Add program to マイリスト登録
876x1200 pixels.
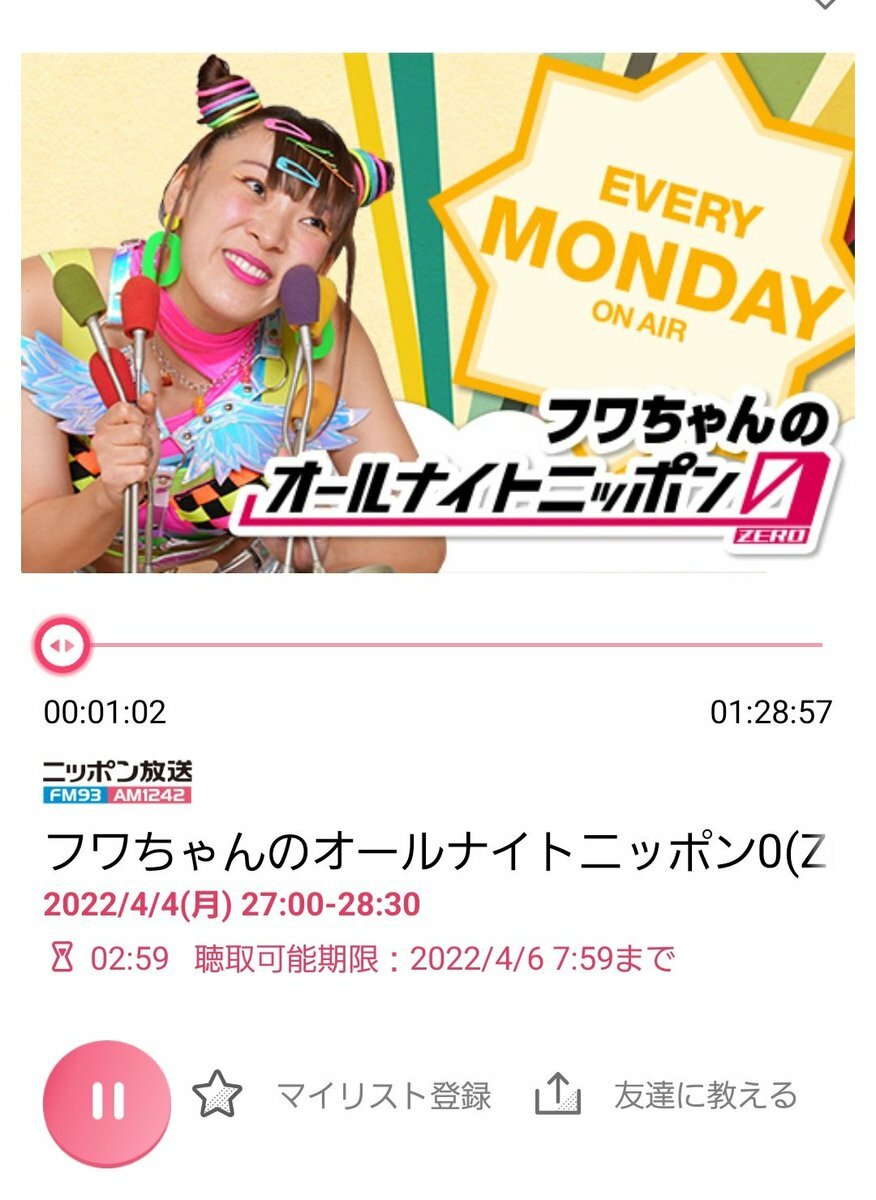342,1096
